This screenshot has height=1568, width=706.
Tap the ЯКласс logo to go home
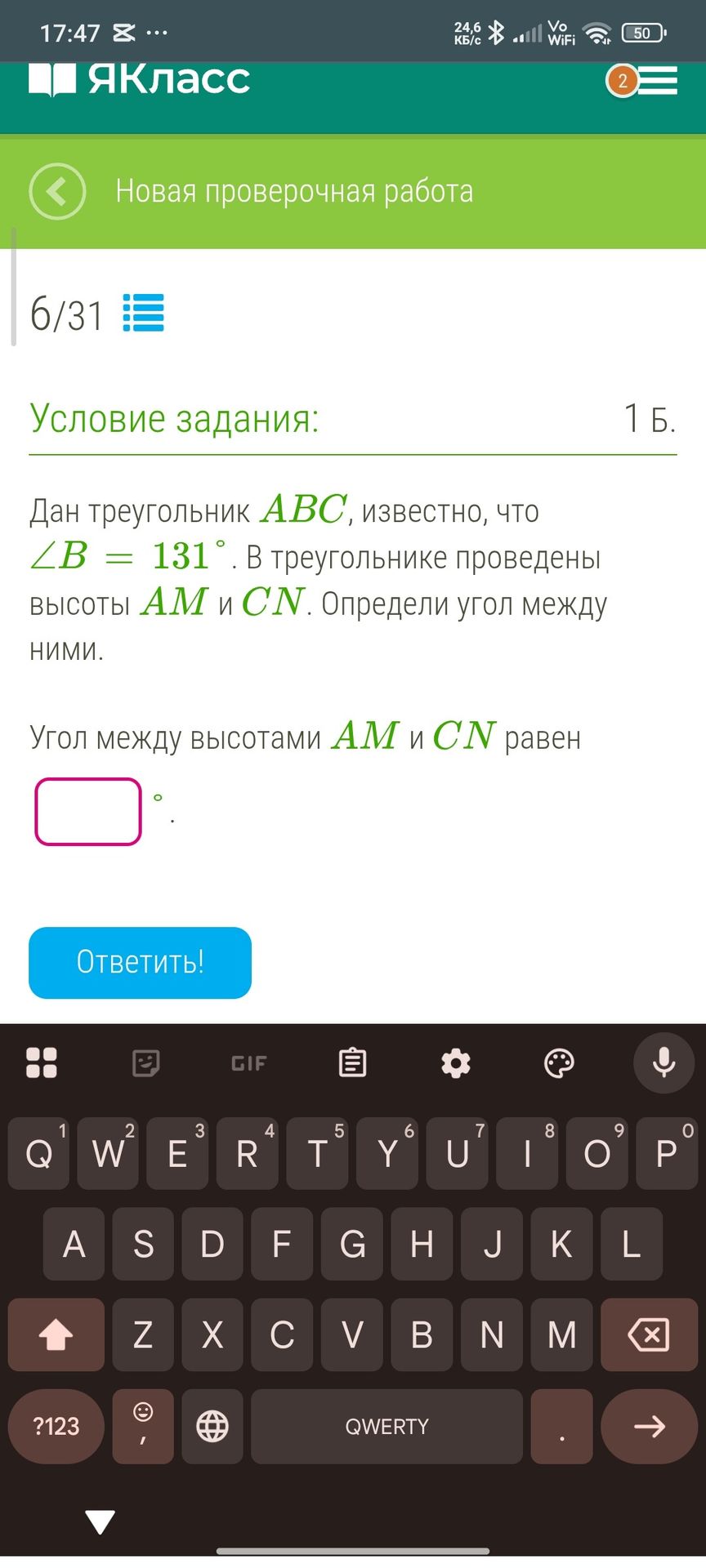[140, 80]
